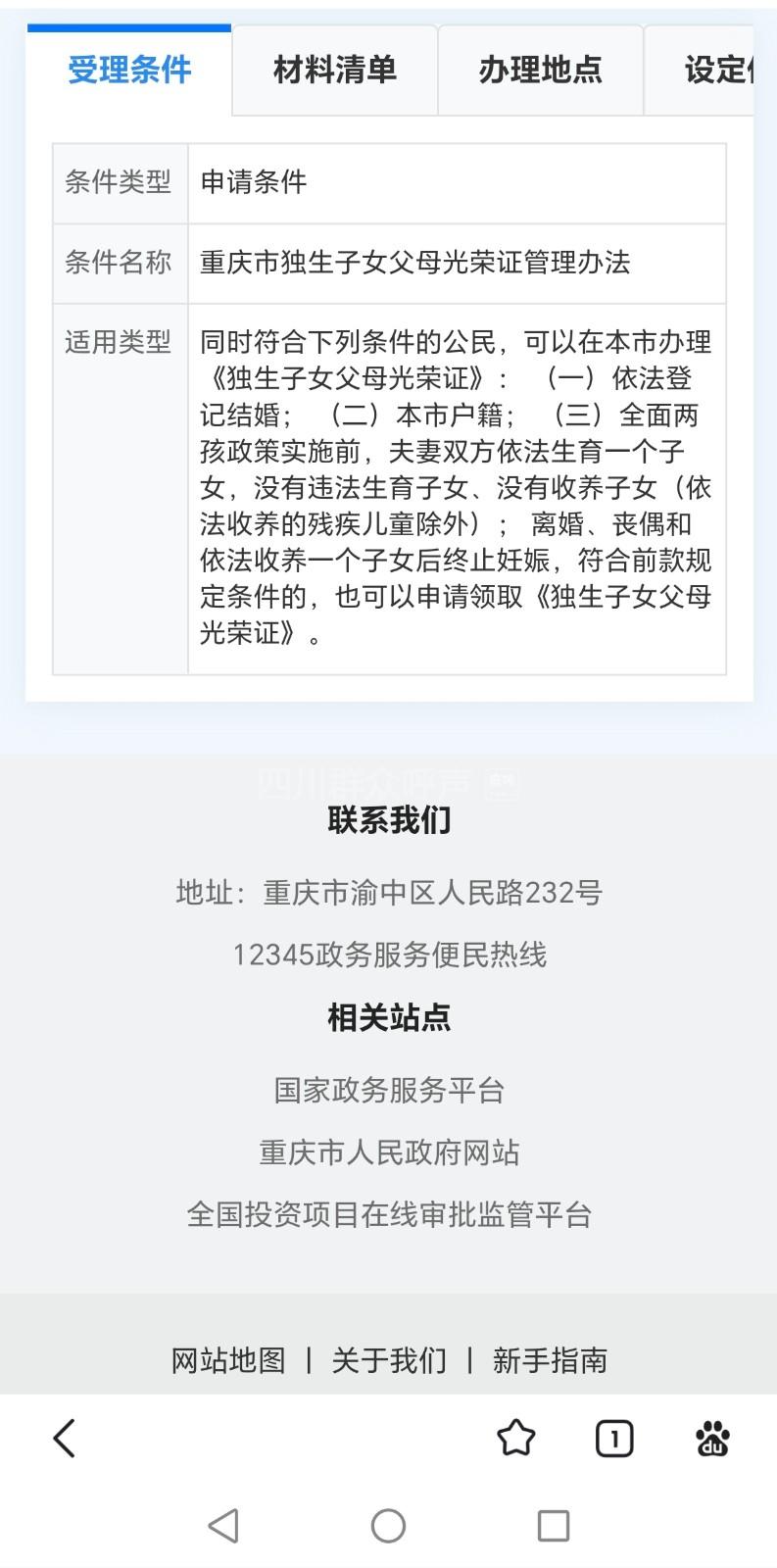Open the Baidu paw menu

point(712,1439)
